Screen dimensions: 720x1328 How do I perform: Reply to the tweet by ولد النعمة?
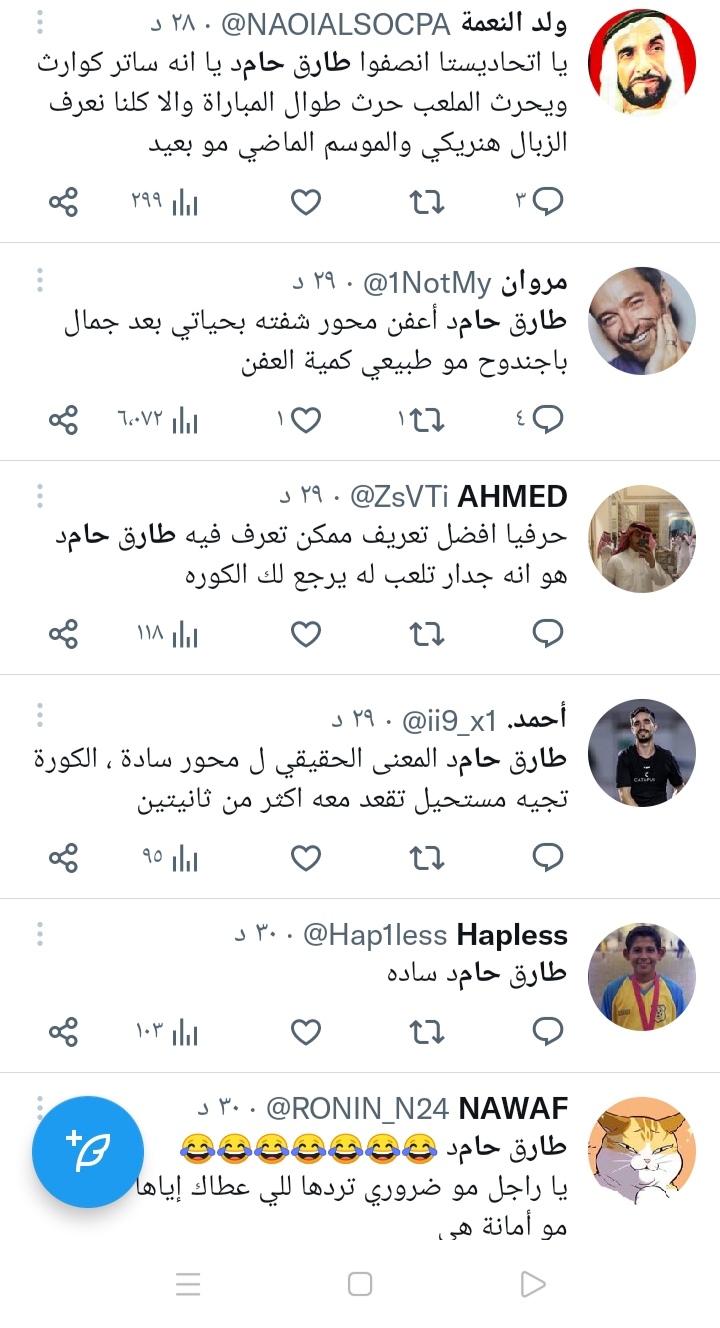(x=547, y=203)
